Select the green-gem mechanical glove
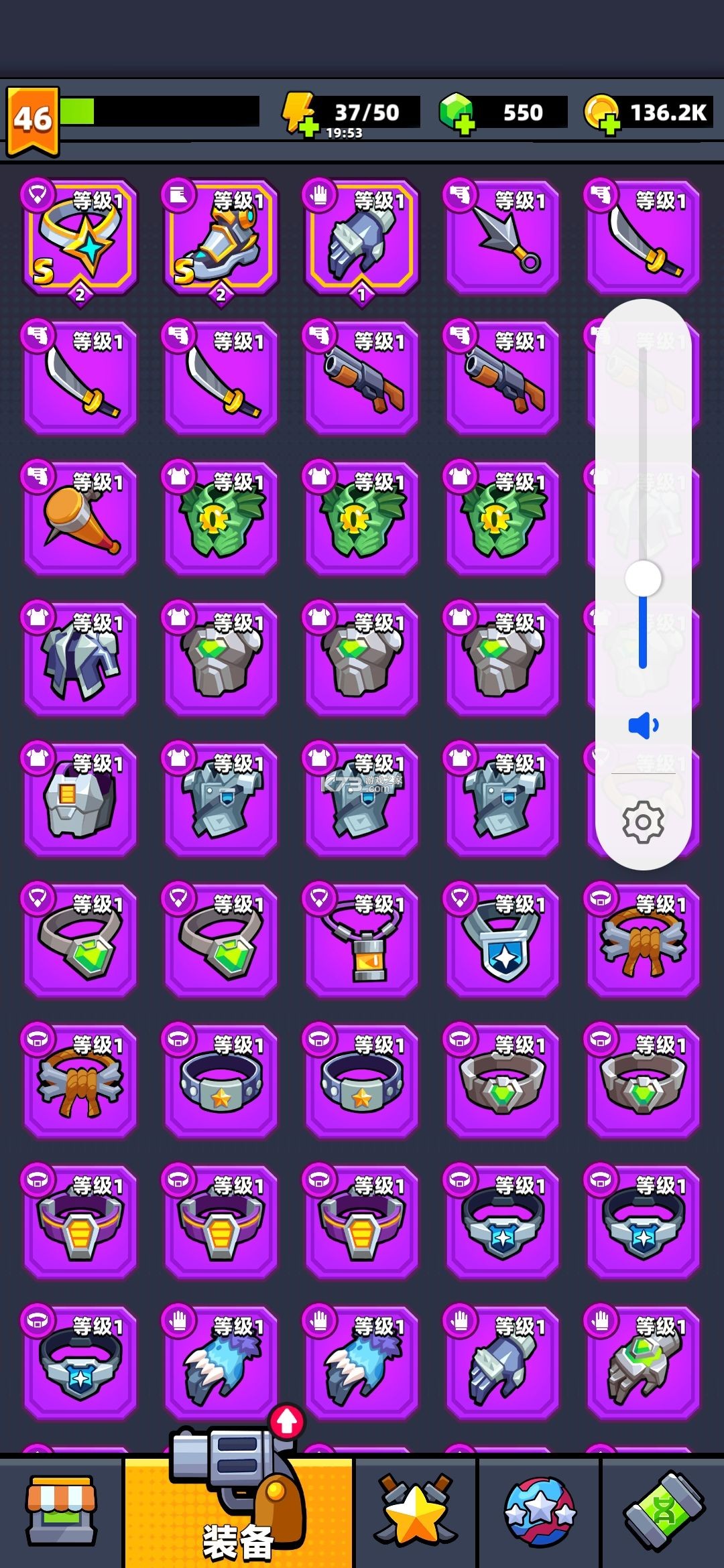The image size is (724, 1568). [x=644, y=1364]
